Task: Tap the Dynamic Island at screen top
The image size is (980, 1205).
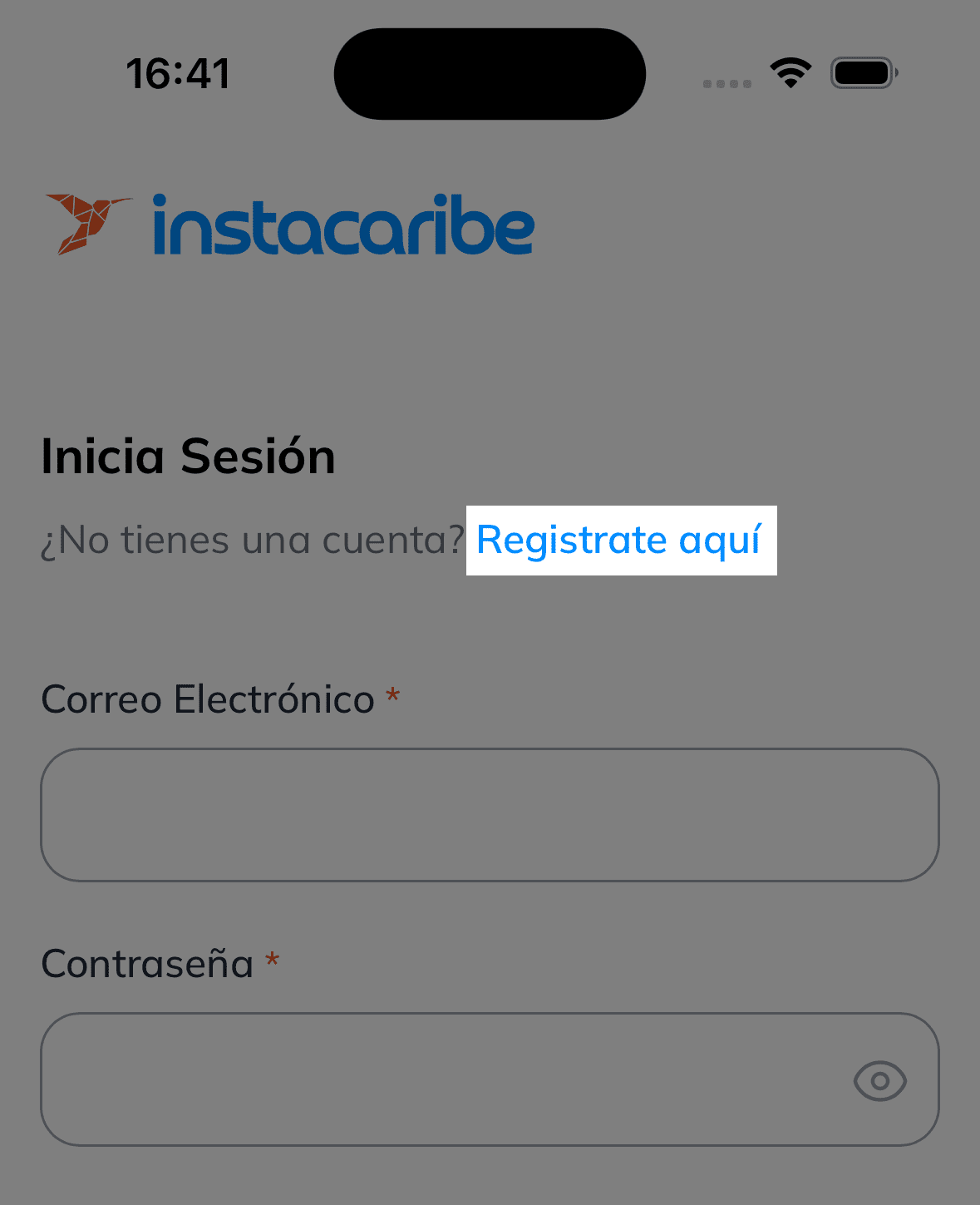Action: point(490,73)
